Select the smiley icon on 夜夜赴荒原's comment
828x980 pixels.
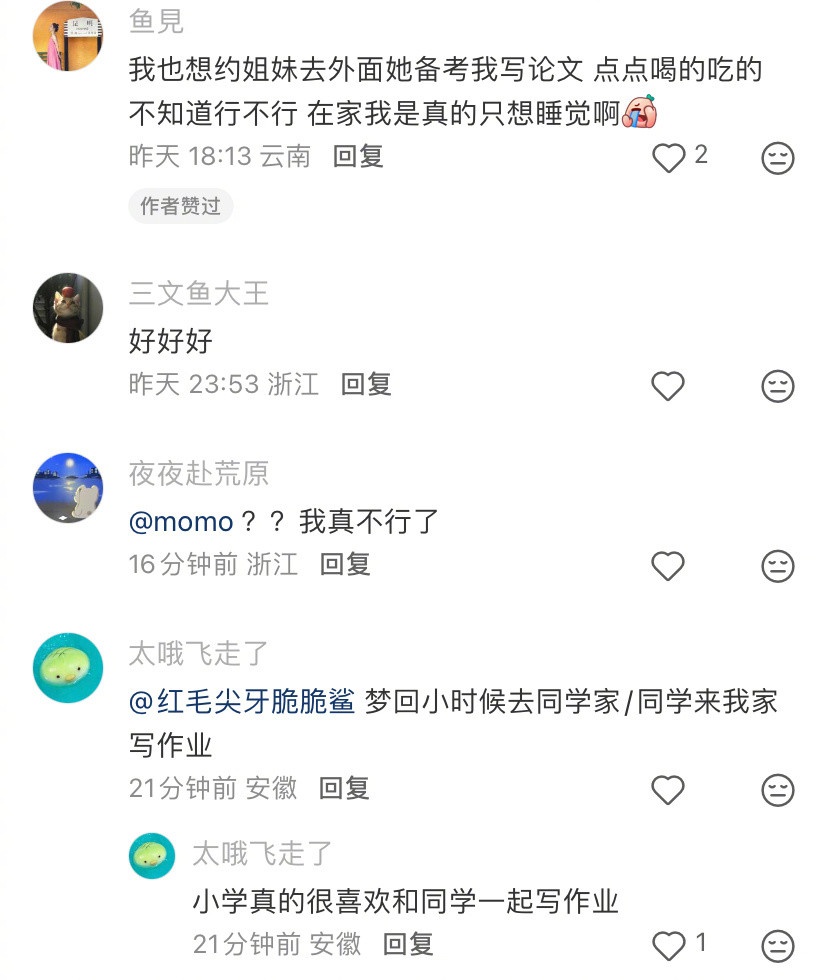pyautogui.click(x=777, y=567)
